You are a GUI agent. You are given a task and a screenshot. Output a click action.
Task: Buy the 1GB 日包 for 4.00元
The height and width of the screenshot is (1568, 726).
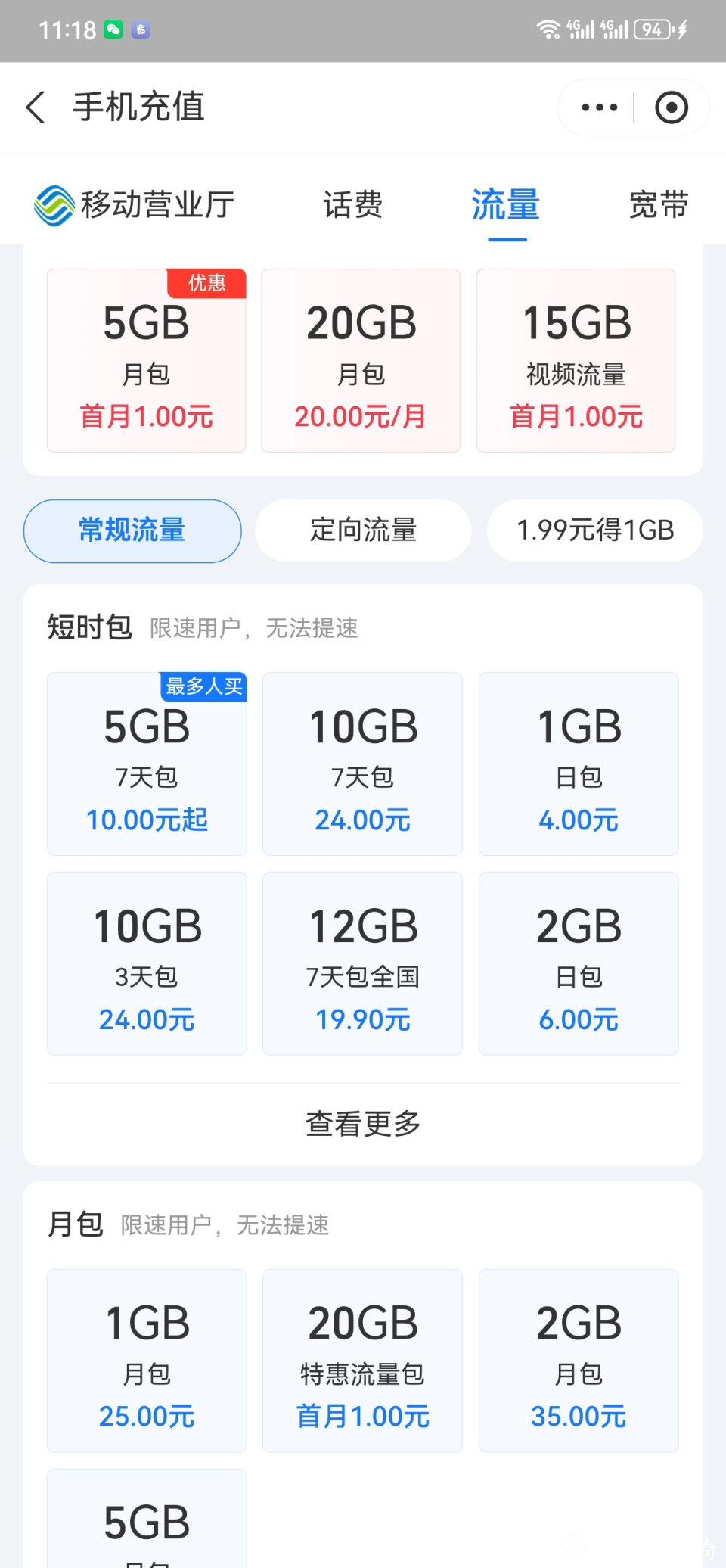(579, 764)
